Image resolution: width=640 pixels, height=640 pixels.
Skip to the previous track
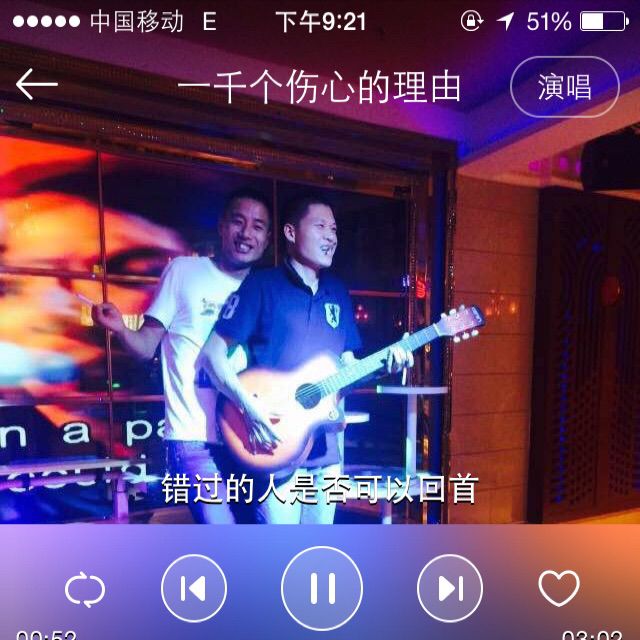(x=194, y=588)
